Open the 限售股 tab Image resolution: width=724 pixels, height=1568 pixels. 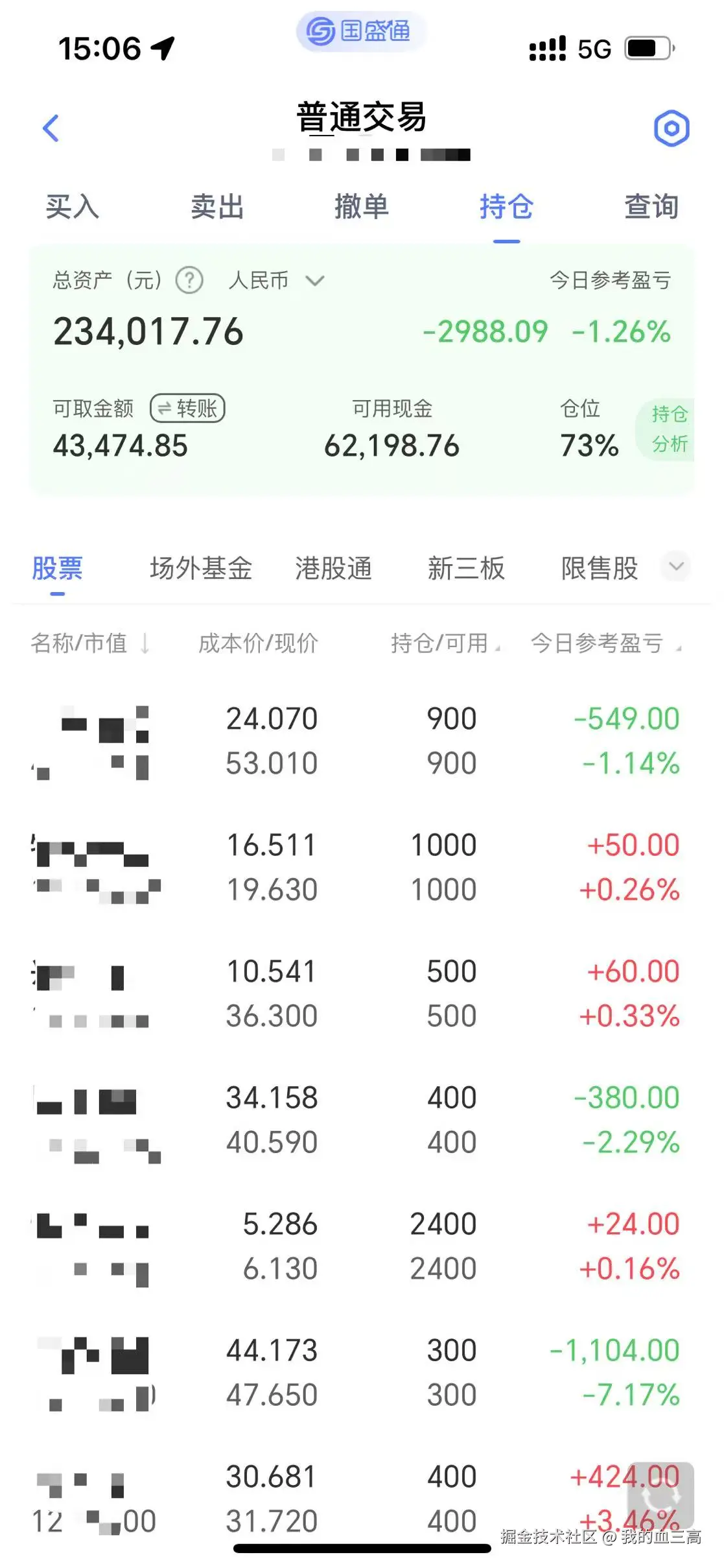[600, 568]
